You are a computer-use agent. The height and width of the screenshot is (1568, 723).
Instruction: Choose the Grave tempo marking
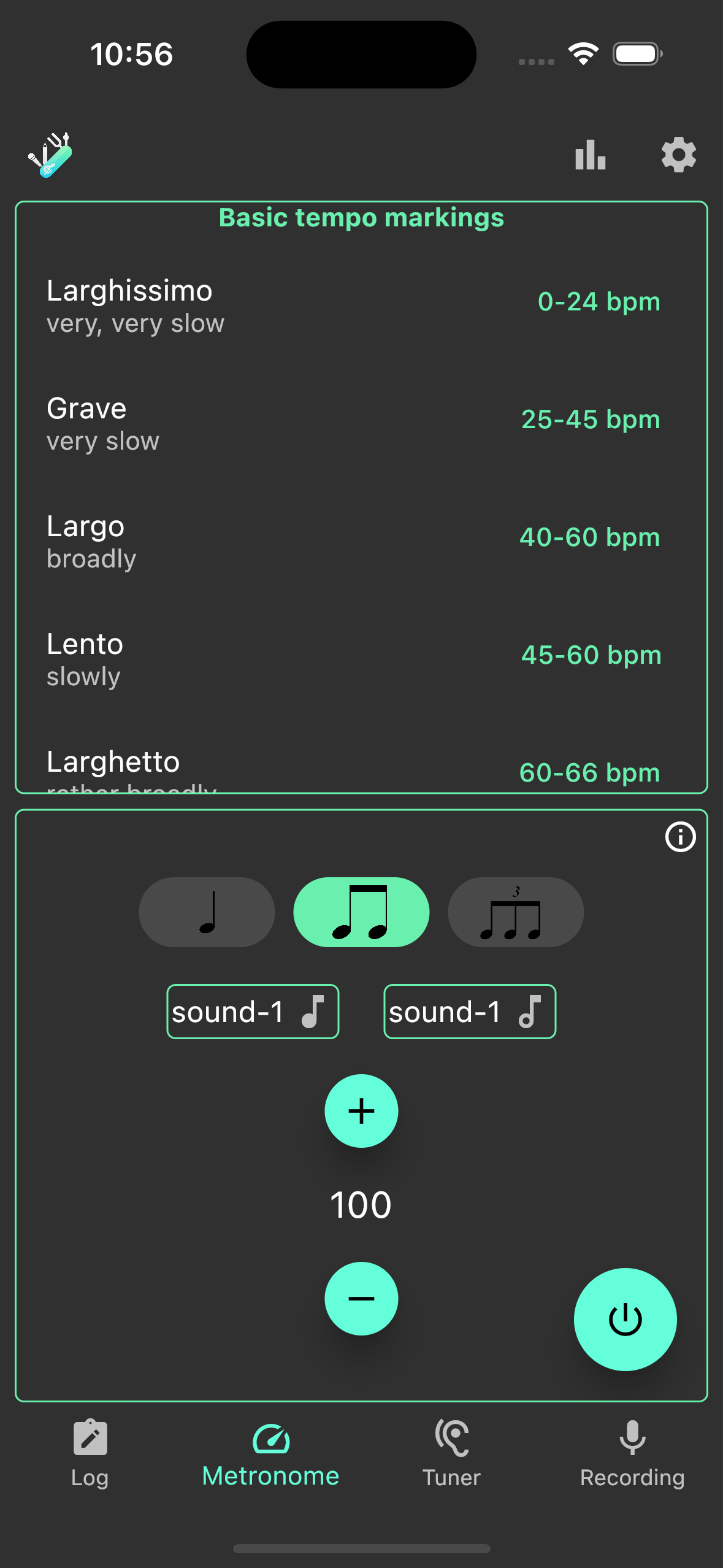(361, 424)
